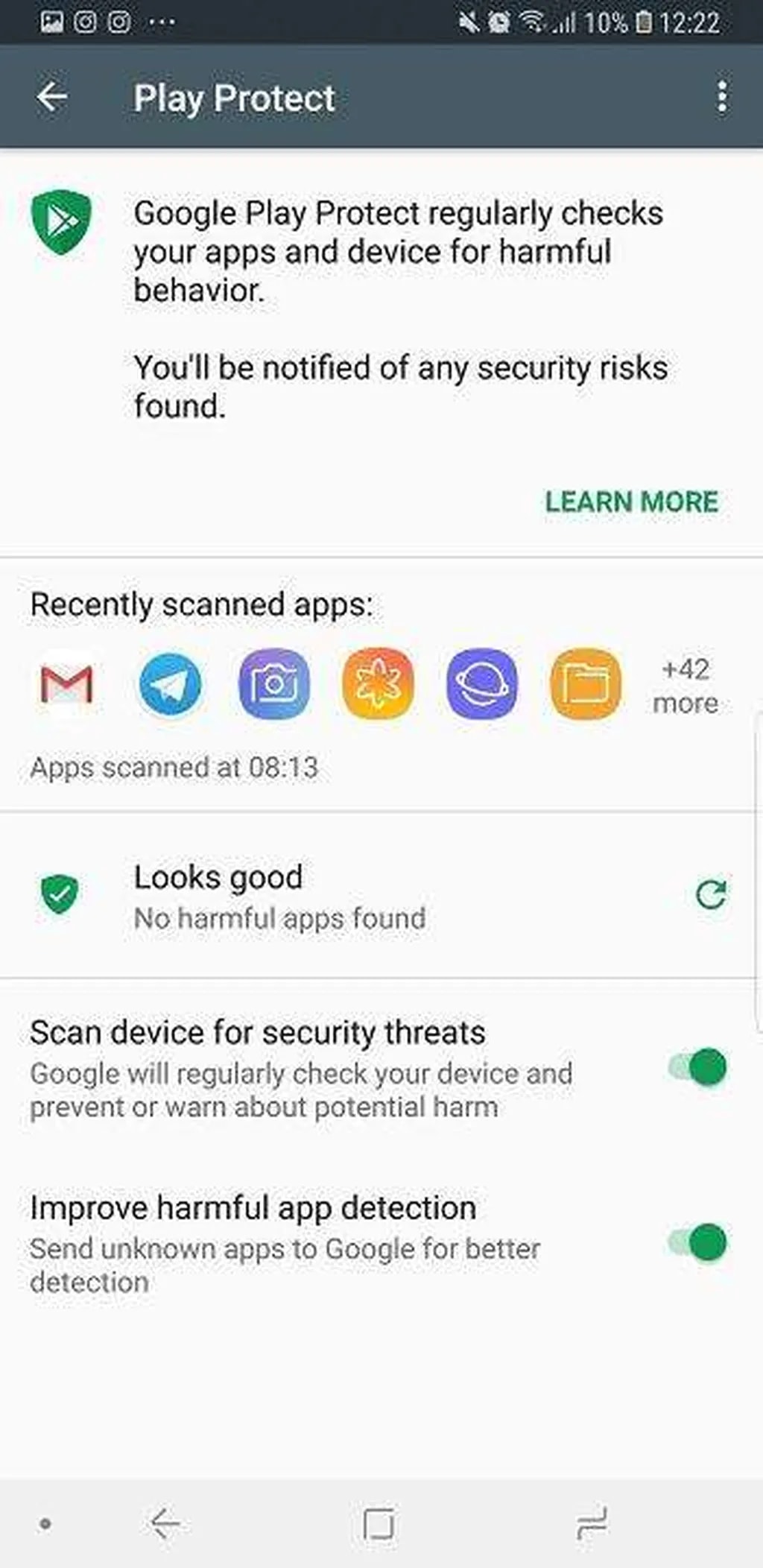Go back from Play Protect
This screenshot has height=1568, width=763.
[x=52, y=97]
